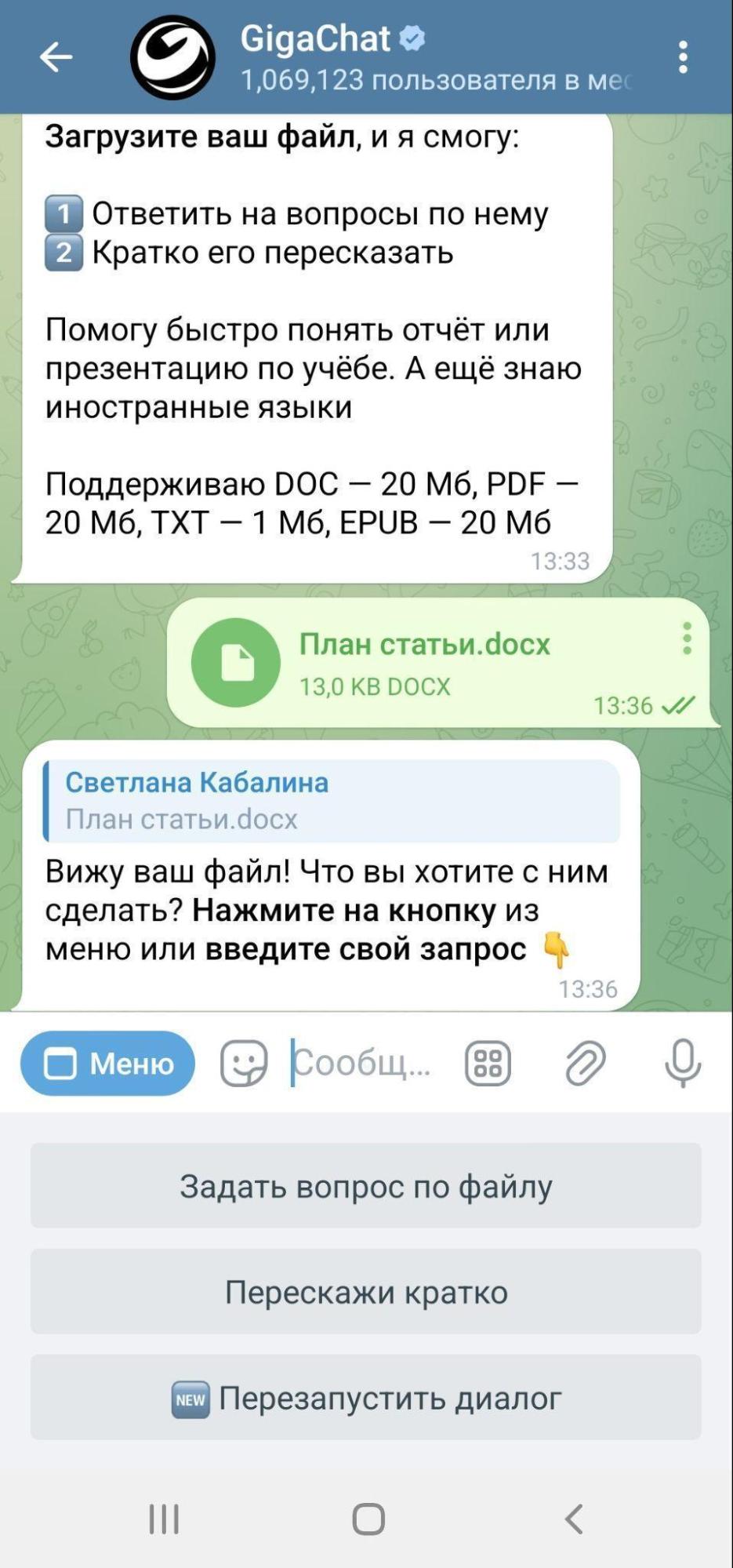Choose Задать вопрос по файлу
Image resolution: width=733 pixels, height=1568 pixels.
click(x=366, y=1185)
